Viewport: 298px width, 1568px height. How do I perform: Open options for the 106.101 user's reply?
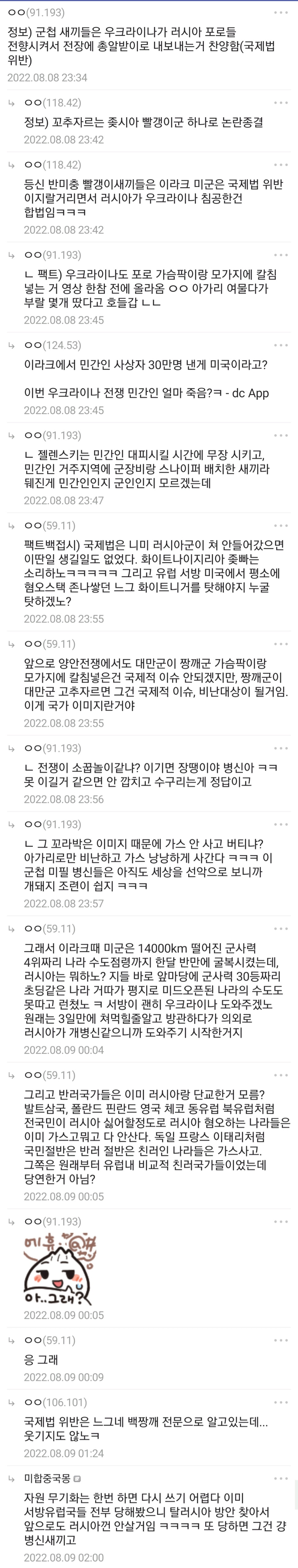(x=280, y=1402)
